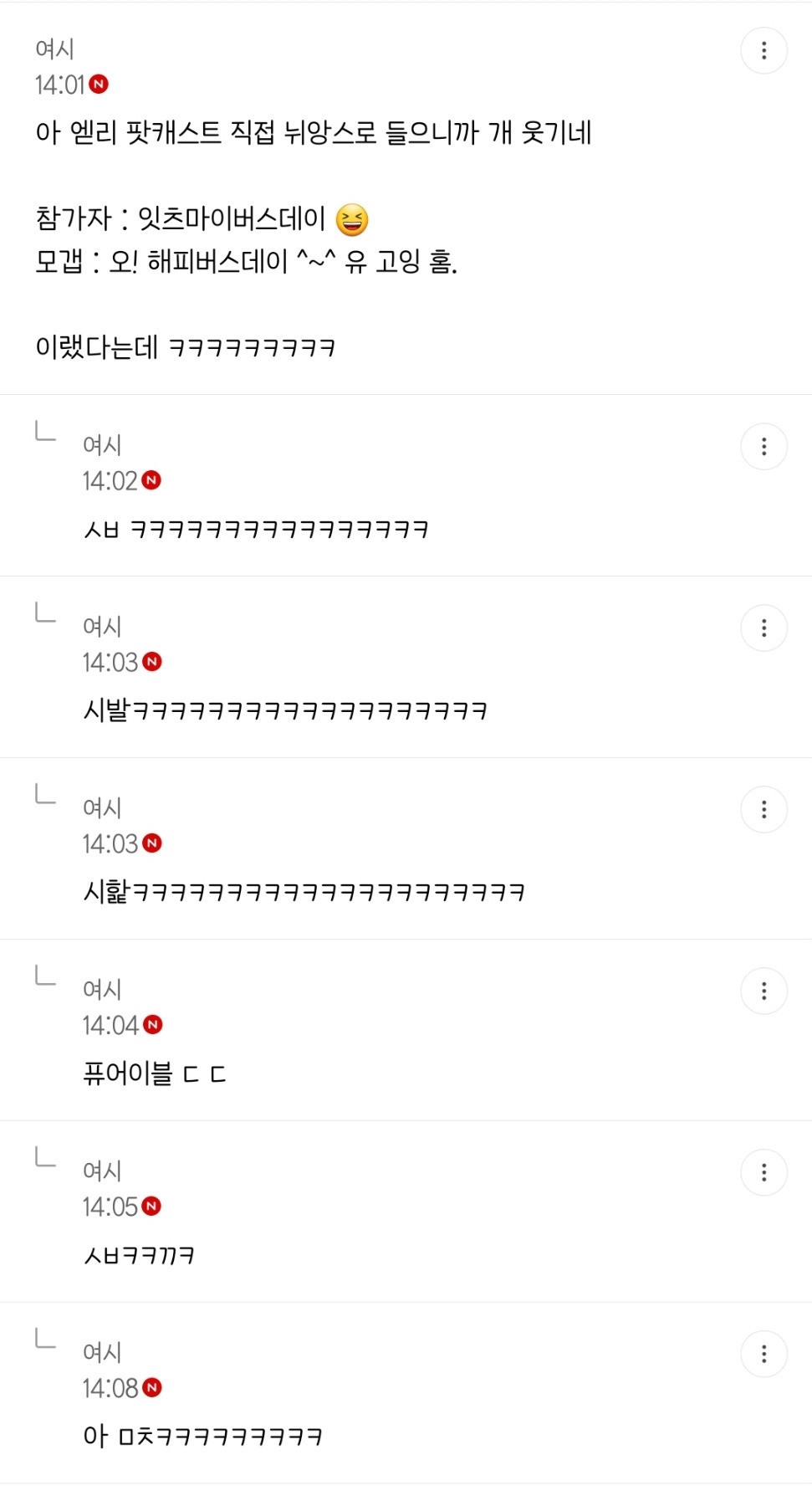Open more options on the 14:03 시발 reply
Screen dimensions: 812x1491
[x=763, y=628]
